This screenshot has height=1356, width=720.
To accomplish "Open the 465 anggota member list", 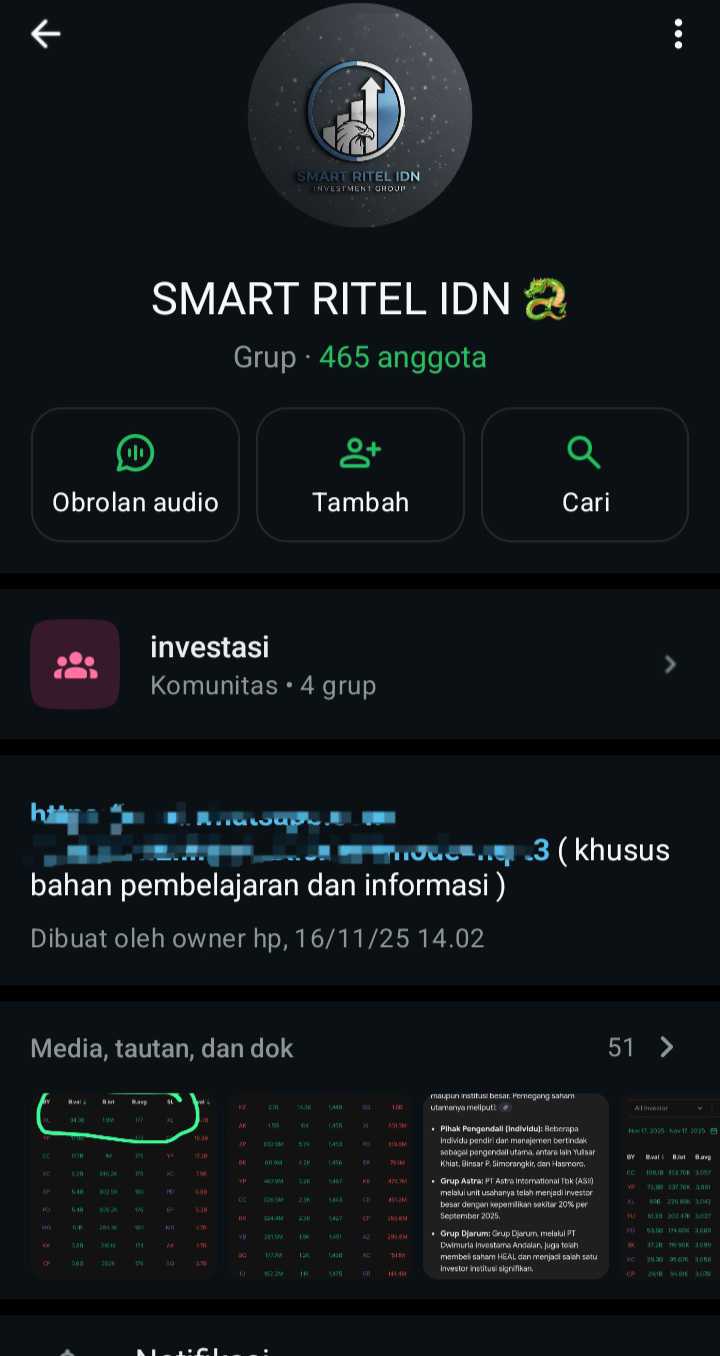I will tap(402, 357).
